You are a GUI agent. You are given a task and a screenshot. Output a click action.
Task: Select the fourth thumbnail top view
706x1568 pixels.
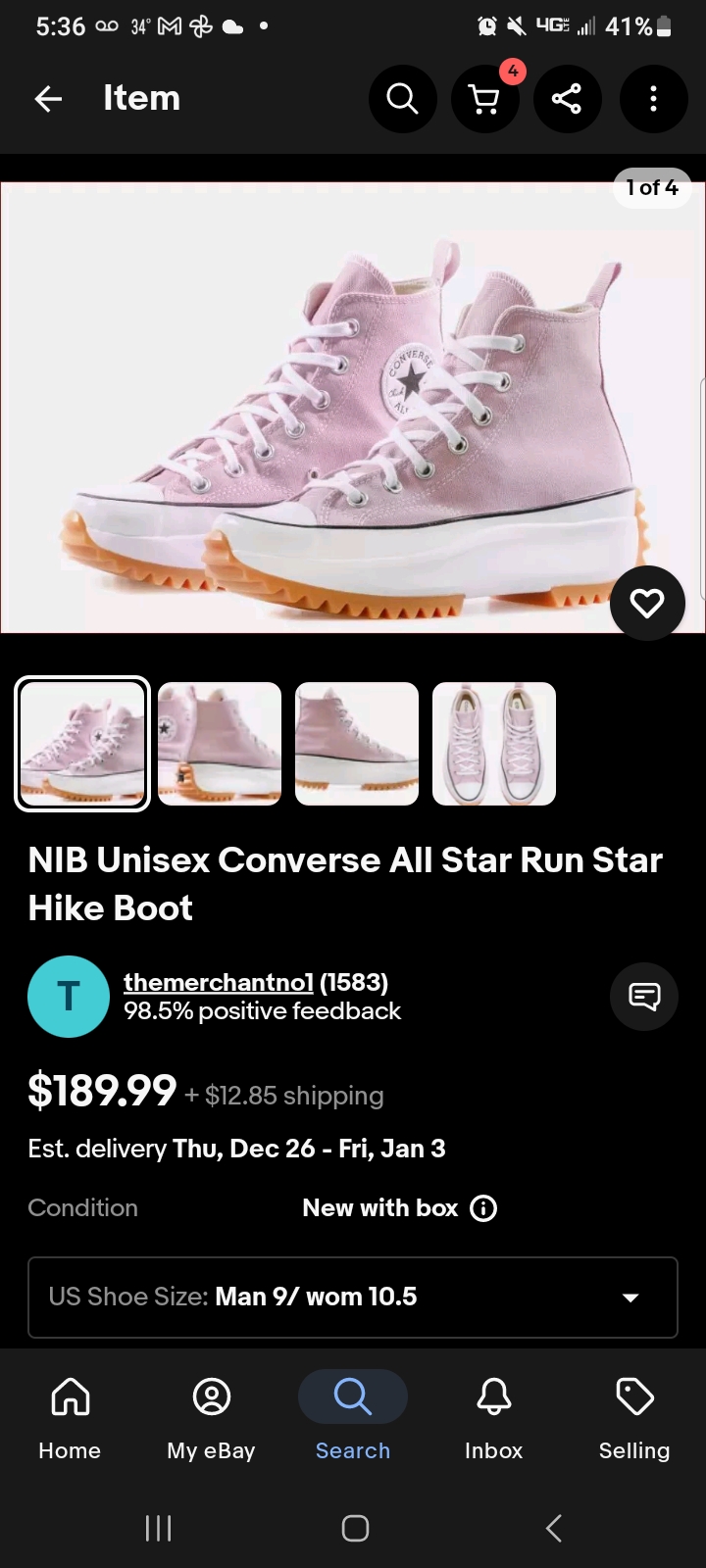[494, 744]
